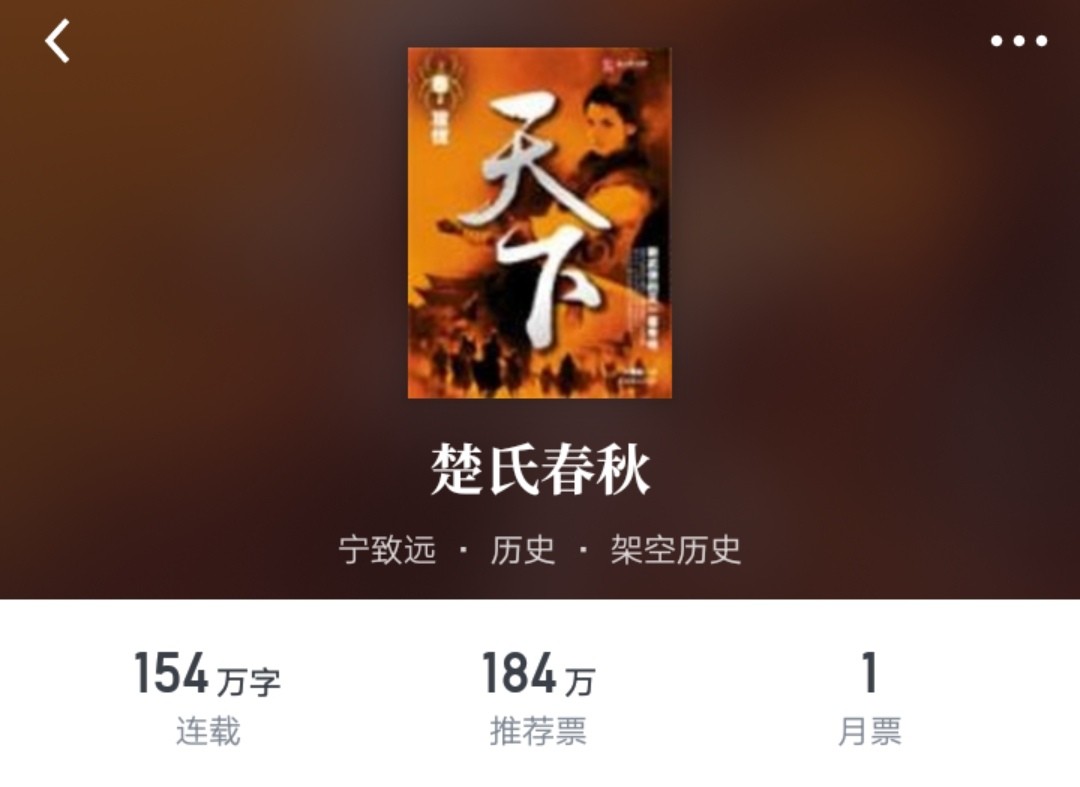Screen dimensions: 1080x787
Task: Go back using the top arrow
Action: [x=58, y=42]
